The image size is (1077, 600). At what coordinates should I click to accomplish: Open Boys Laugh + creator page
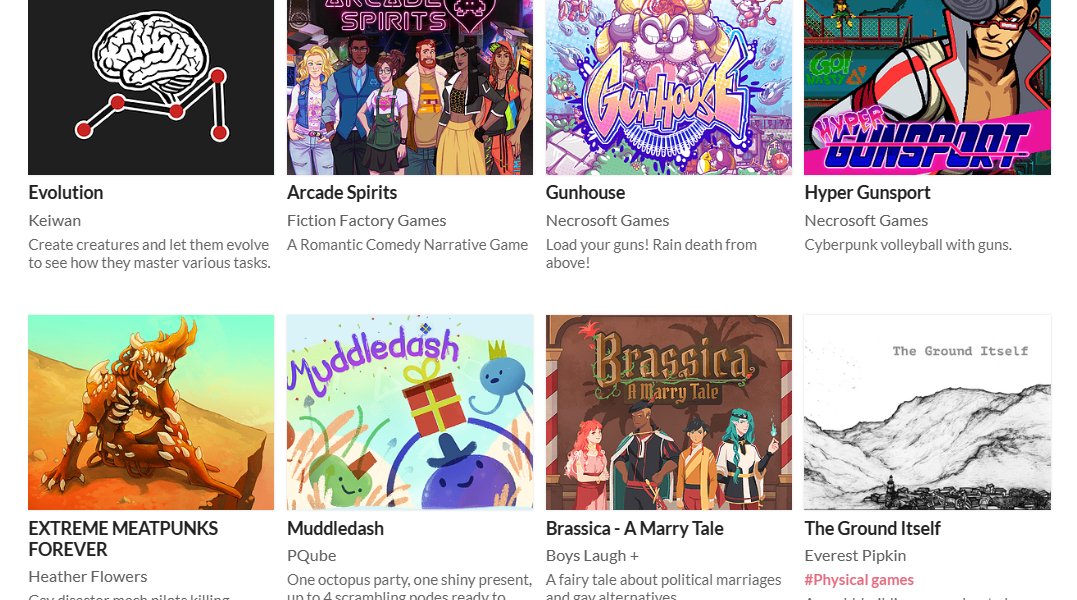coord(592,555)
